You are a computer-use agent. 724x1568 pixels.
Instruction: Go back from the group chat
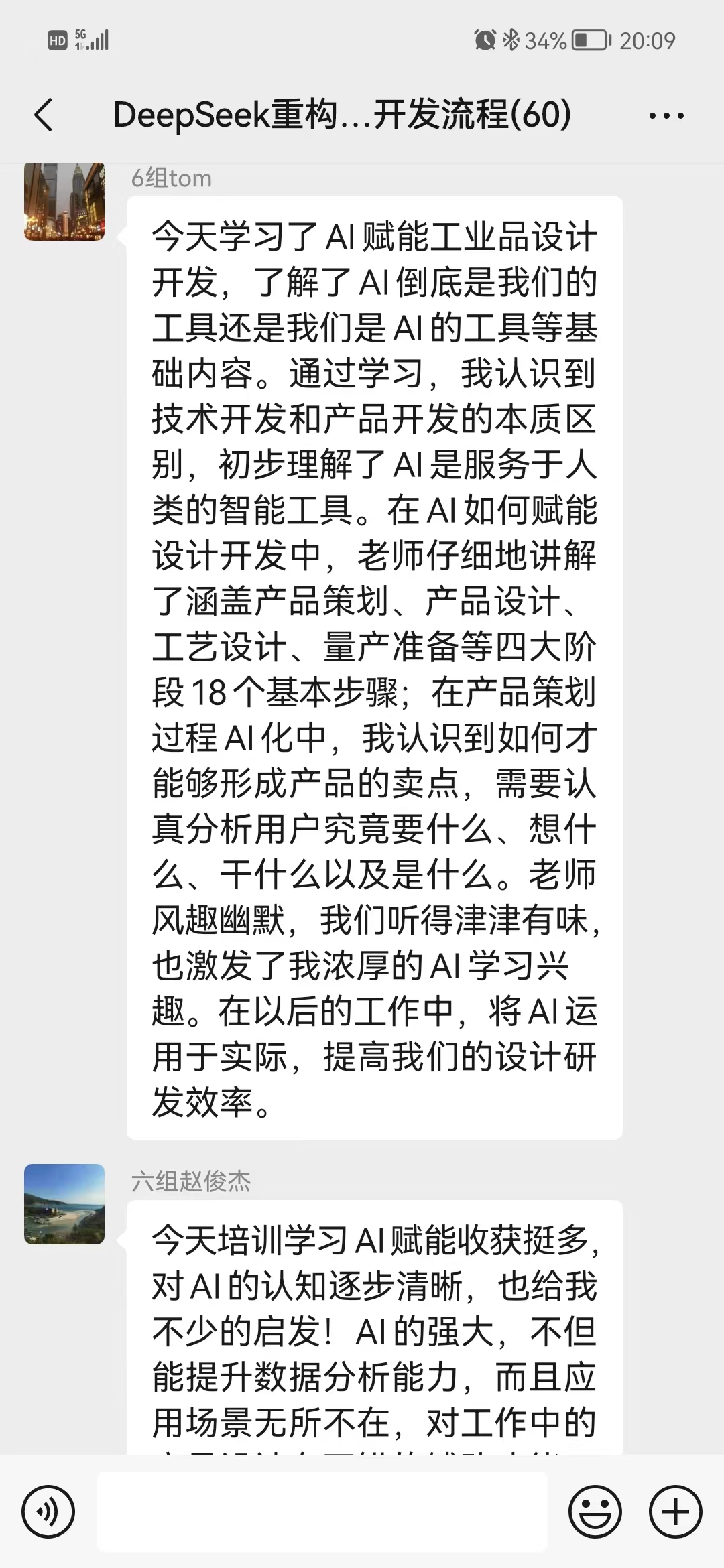coord(44,115)
